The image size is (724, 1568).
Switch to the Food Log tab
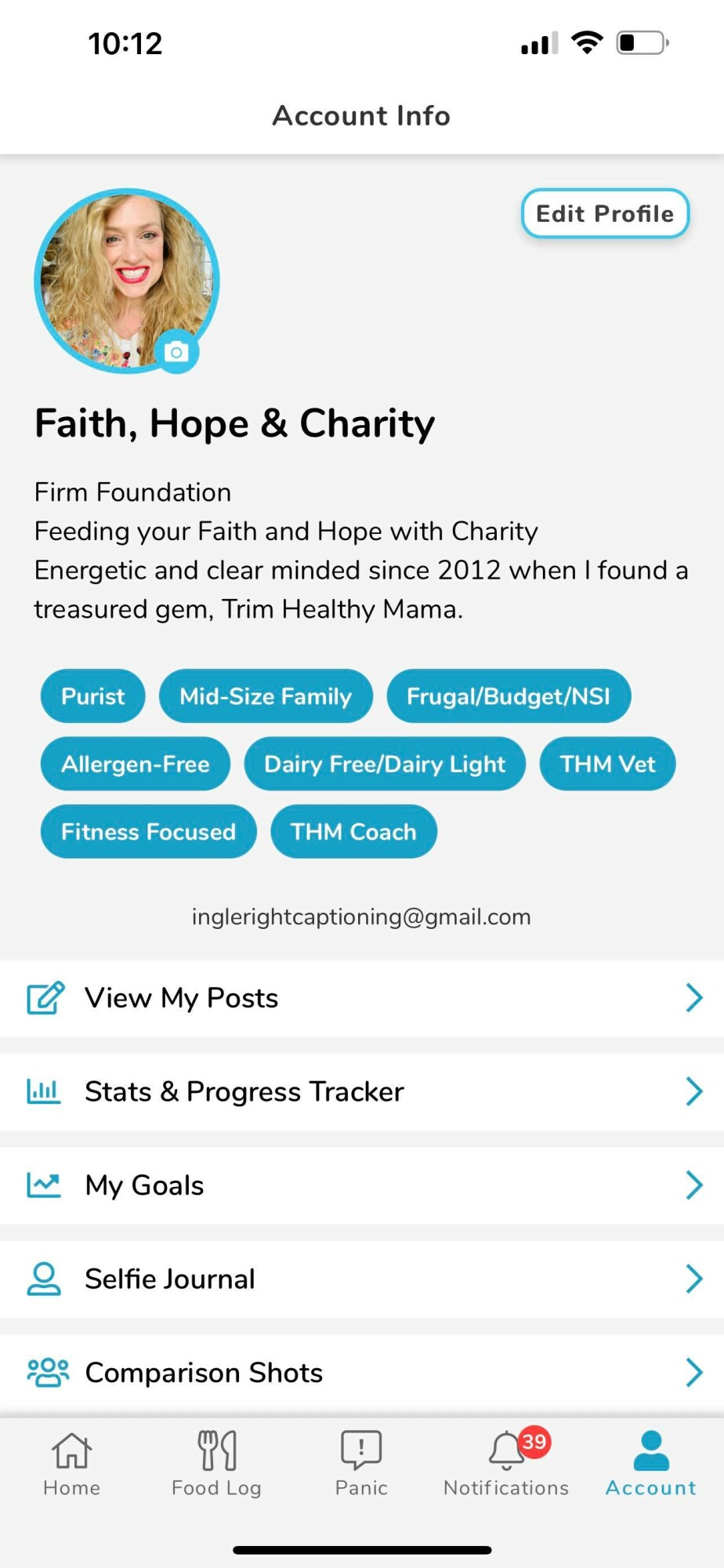[217, 1464]
